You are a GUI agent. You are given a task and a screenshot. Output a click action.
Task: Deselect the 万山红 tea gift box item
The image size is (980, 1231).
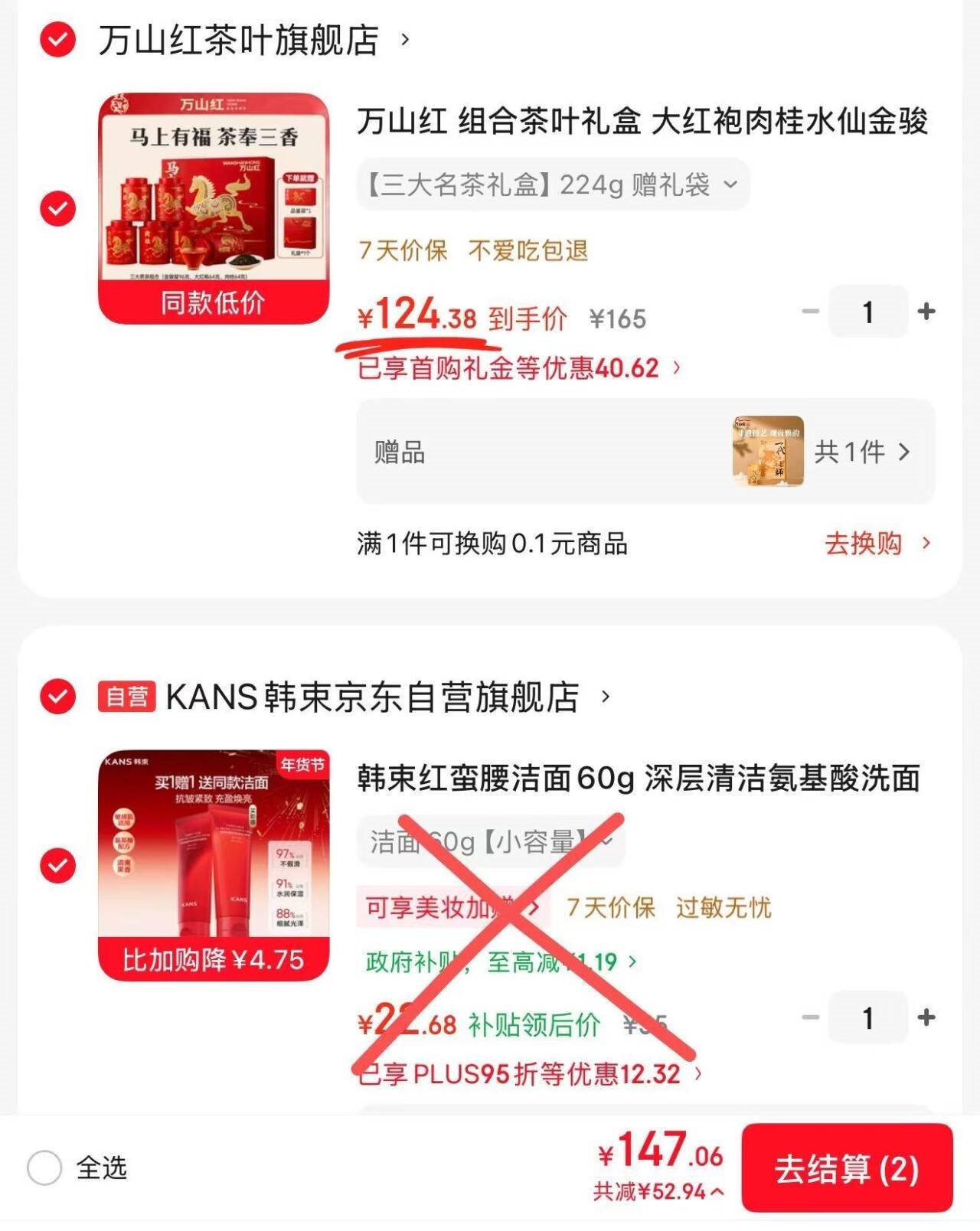58,208
